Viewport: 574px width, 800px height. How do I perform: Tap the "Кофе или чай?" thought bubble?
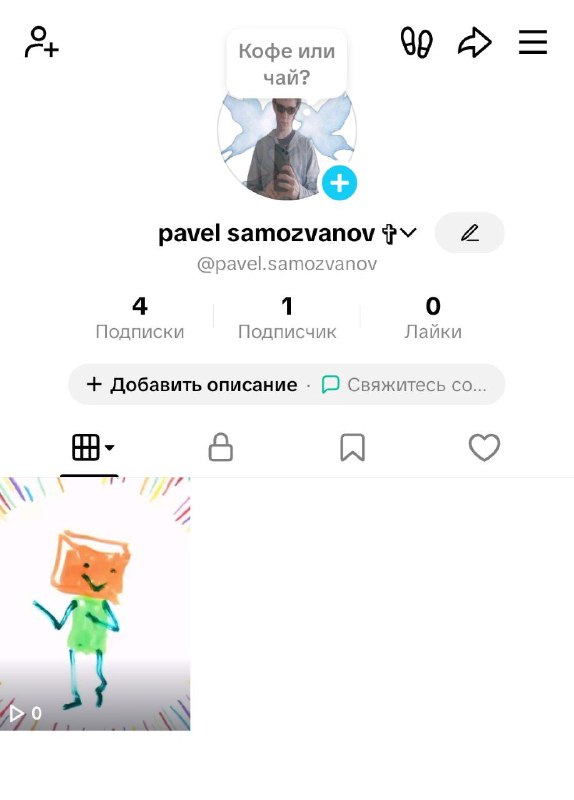[x=287, y=64]
